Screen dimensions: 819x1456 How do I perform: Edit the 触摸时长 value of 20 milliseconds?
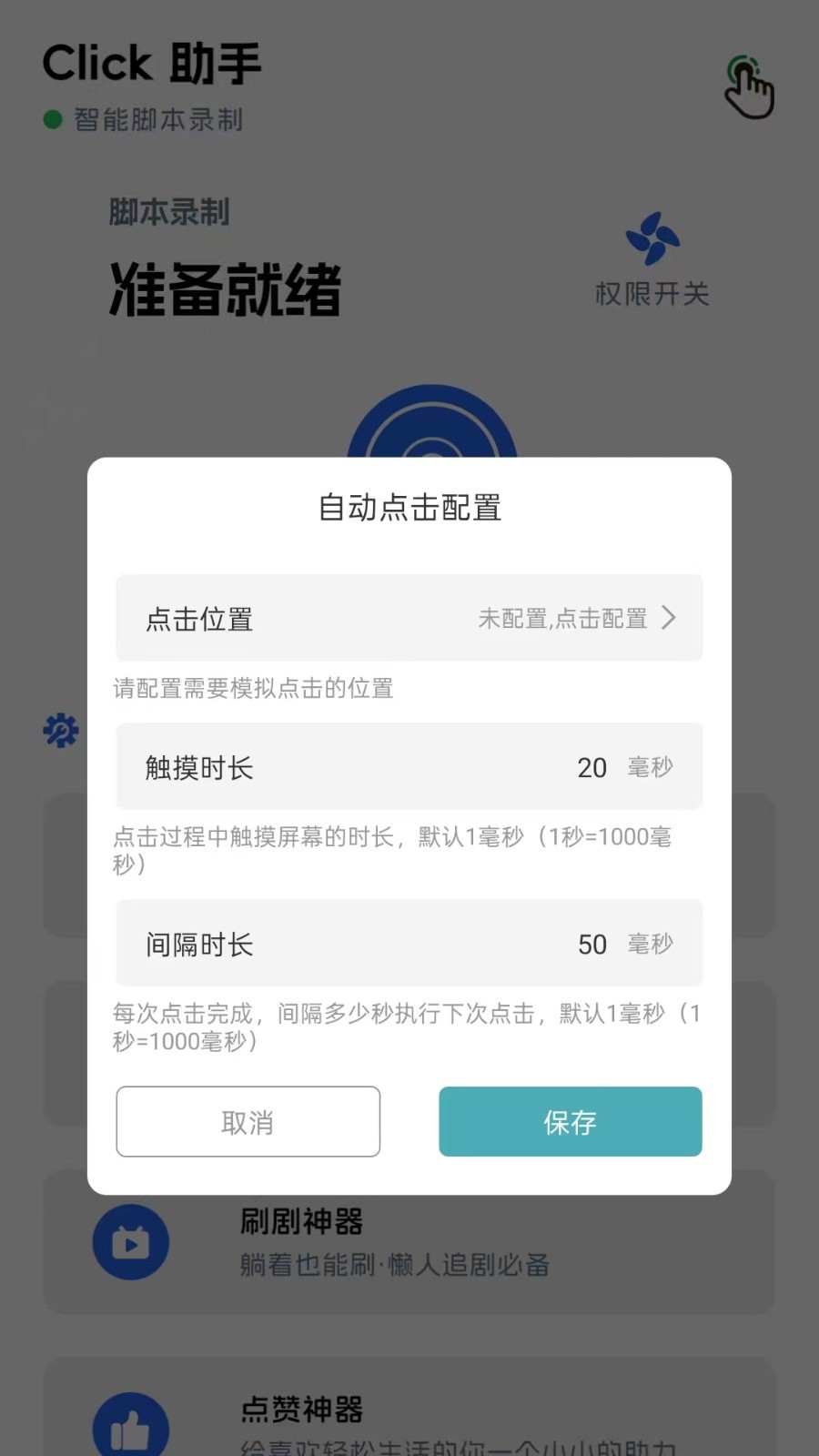pyautogui.click(x=591, y=767)
